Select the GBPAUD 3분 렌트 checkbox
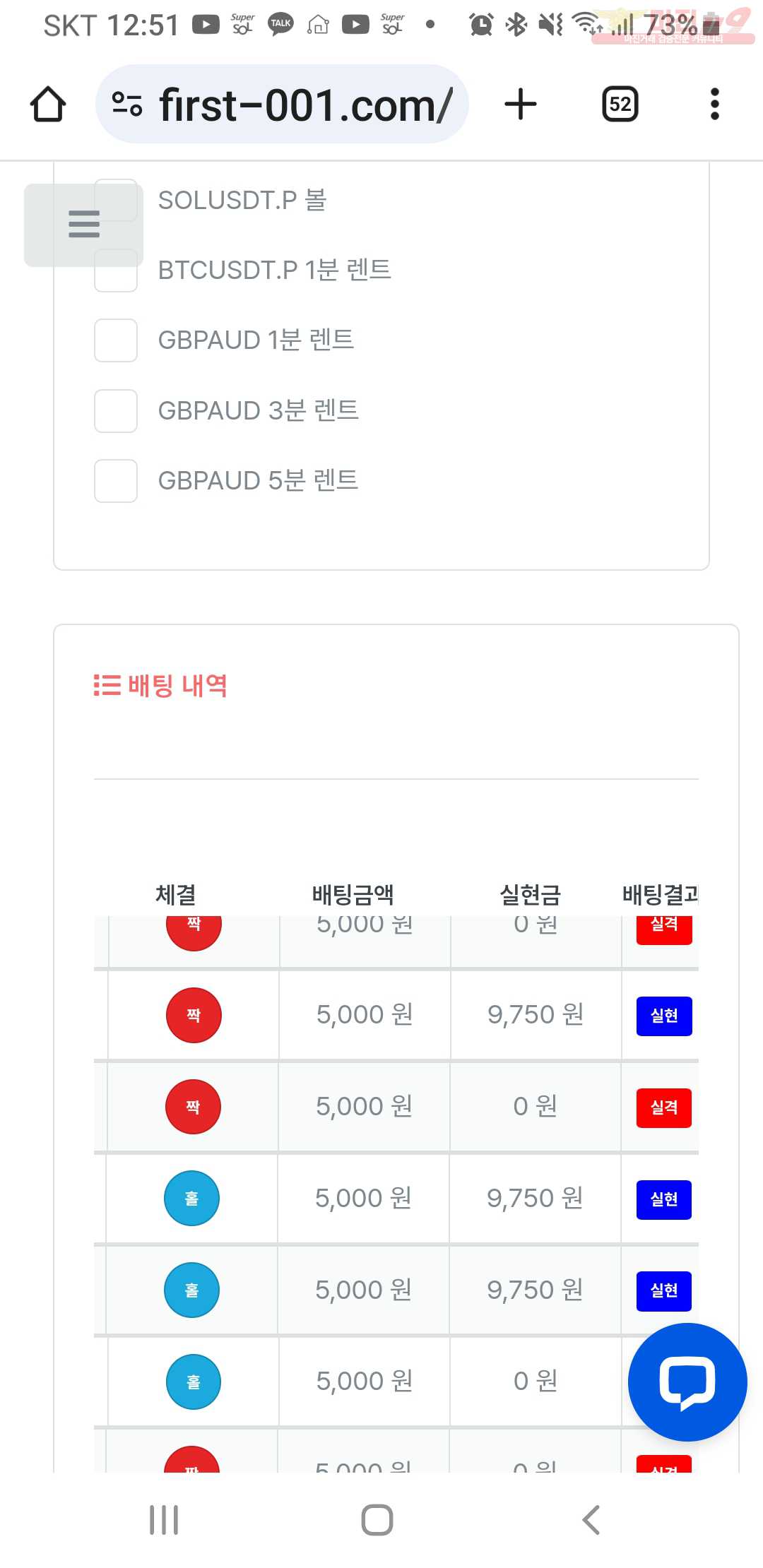Viewport: 763px width, 1568px height. click(x=116, y=411)
